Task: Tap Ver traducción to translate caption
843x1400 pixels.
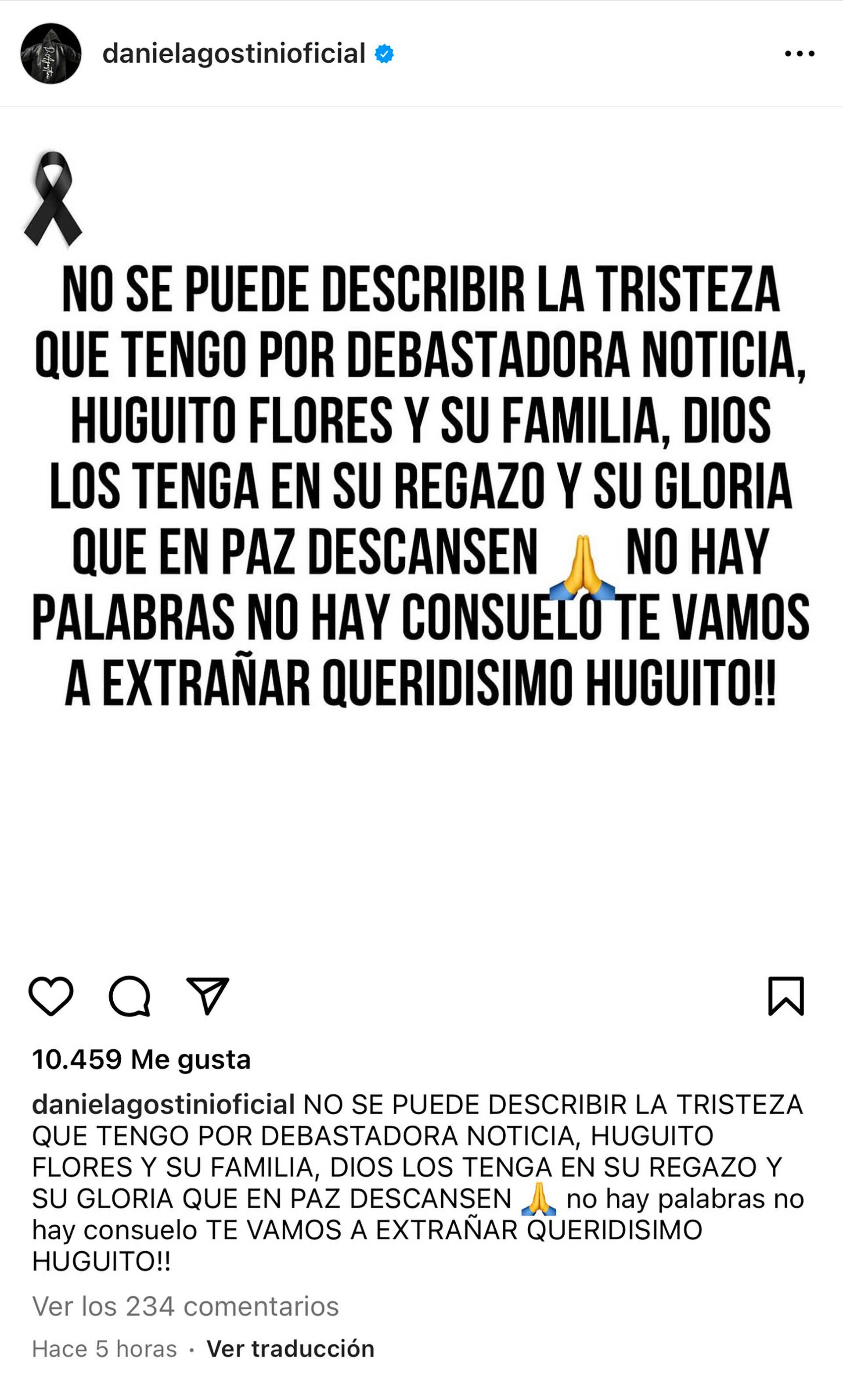Action: [290, 1349]
